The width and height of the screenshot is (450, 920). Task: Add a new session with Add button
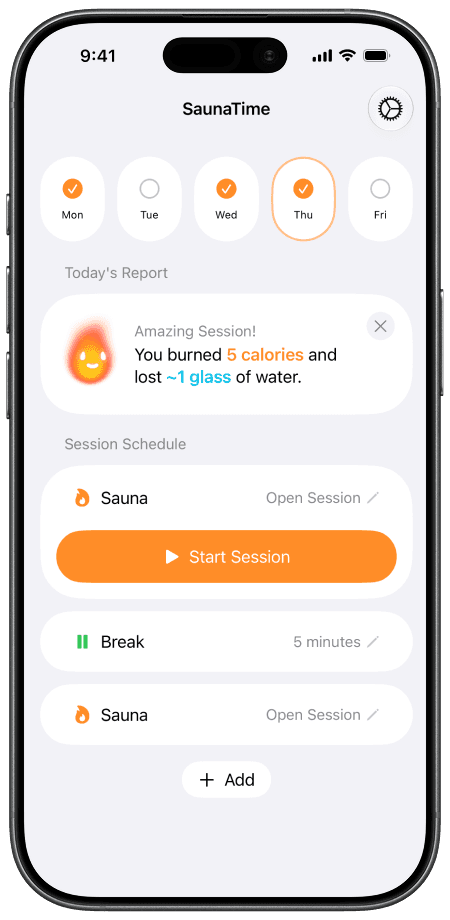[x=226, y=780]
